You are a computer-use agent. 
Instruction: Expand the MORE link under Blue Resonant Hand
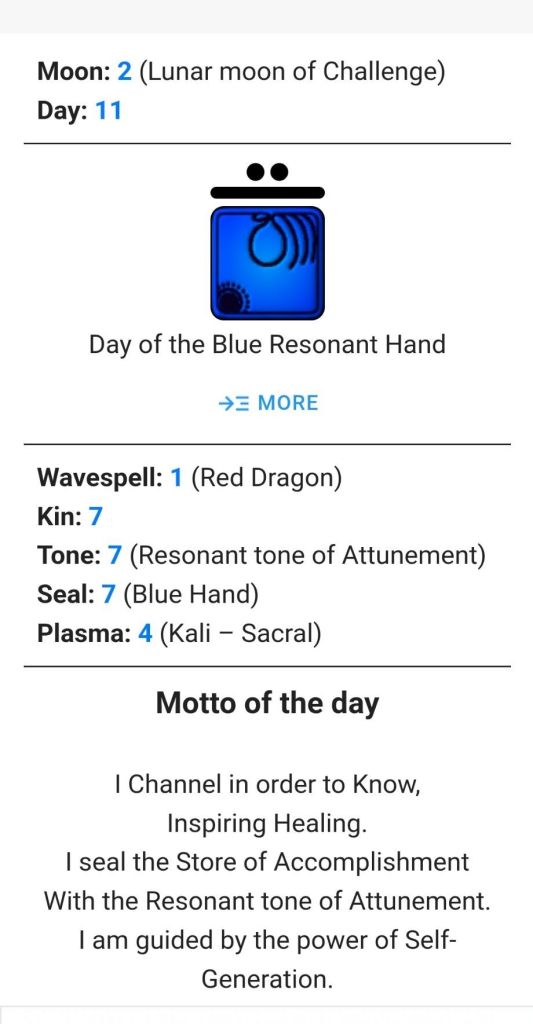[x=268, y=403]
